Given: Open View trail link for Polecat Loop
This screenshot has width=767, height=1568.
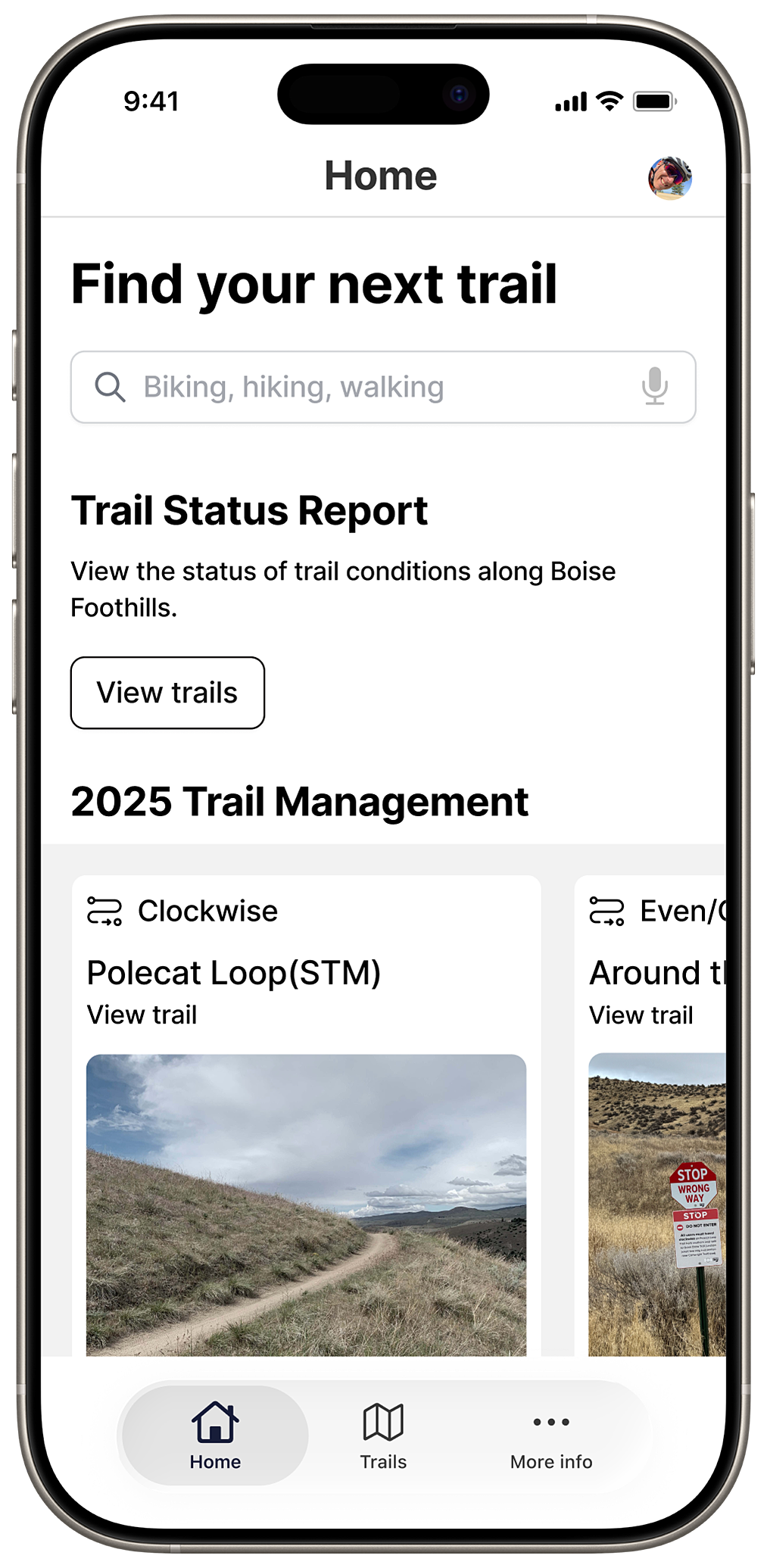Looking at the screenshot, I should [x=142, y=1014].
